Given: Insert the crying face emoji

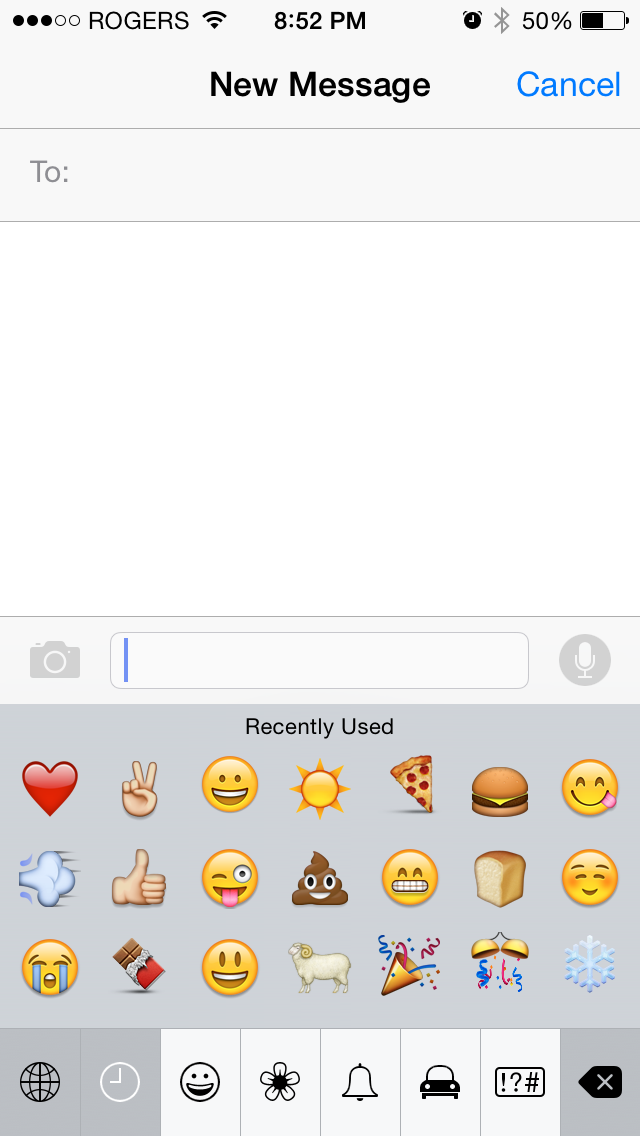Looking at the screenshot, I should 50,967.
